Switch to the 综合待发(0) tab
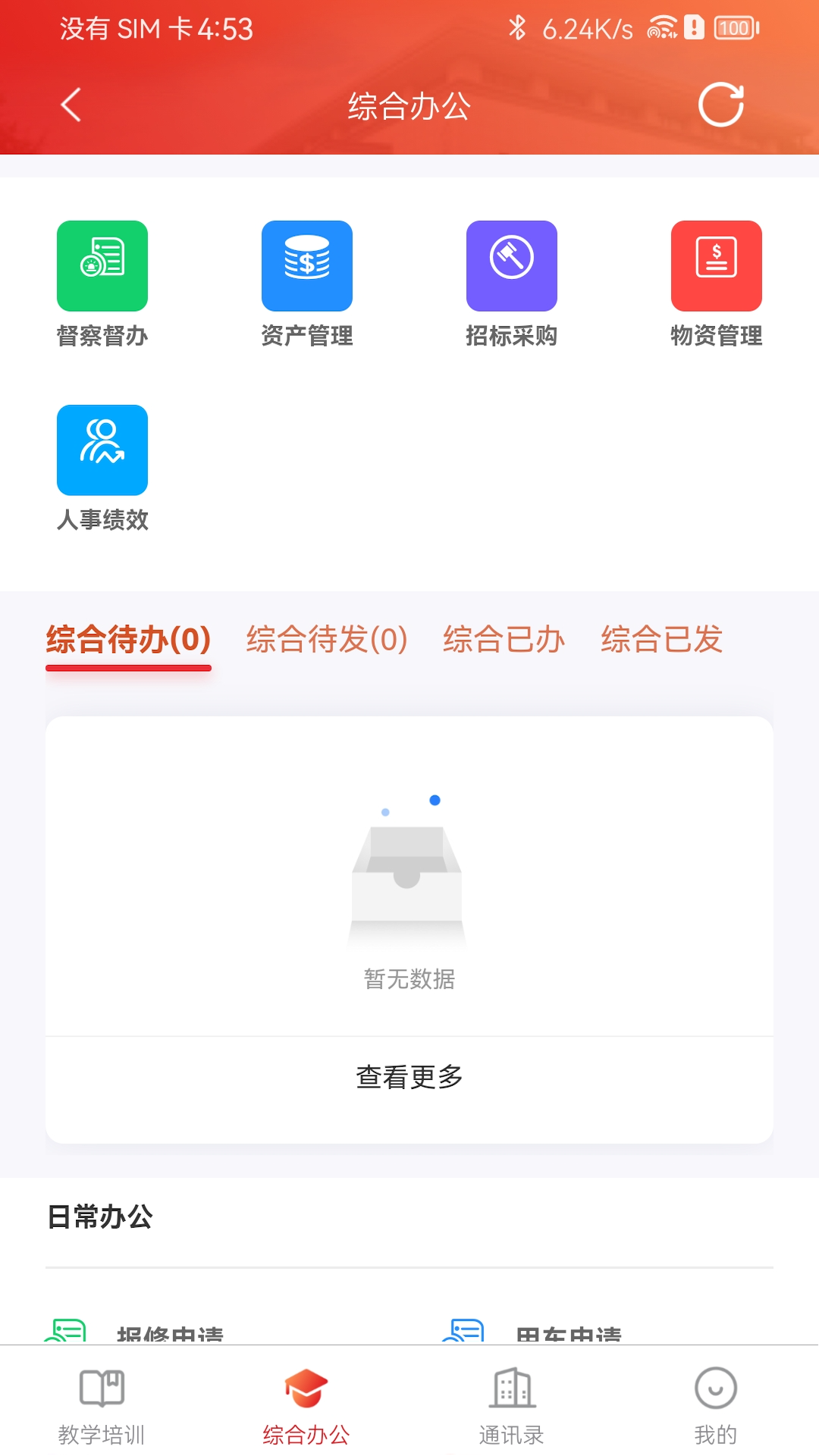 pyautogui.click(x=326, y=639)
